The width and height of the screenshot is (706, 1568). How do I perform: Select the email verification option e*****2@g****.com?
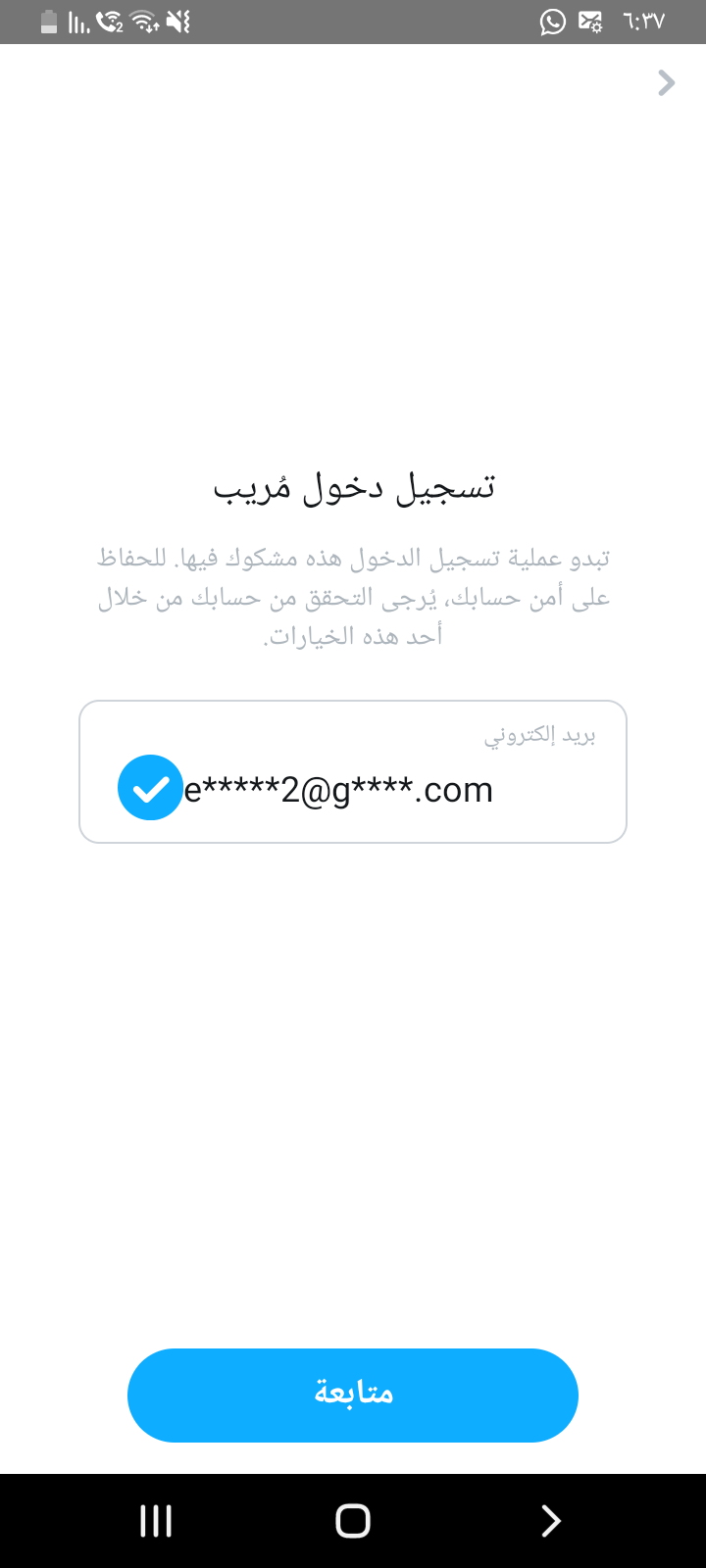click(x=353, y=771)
